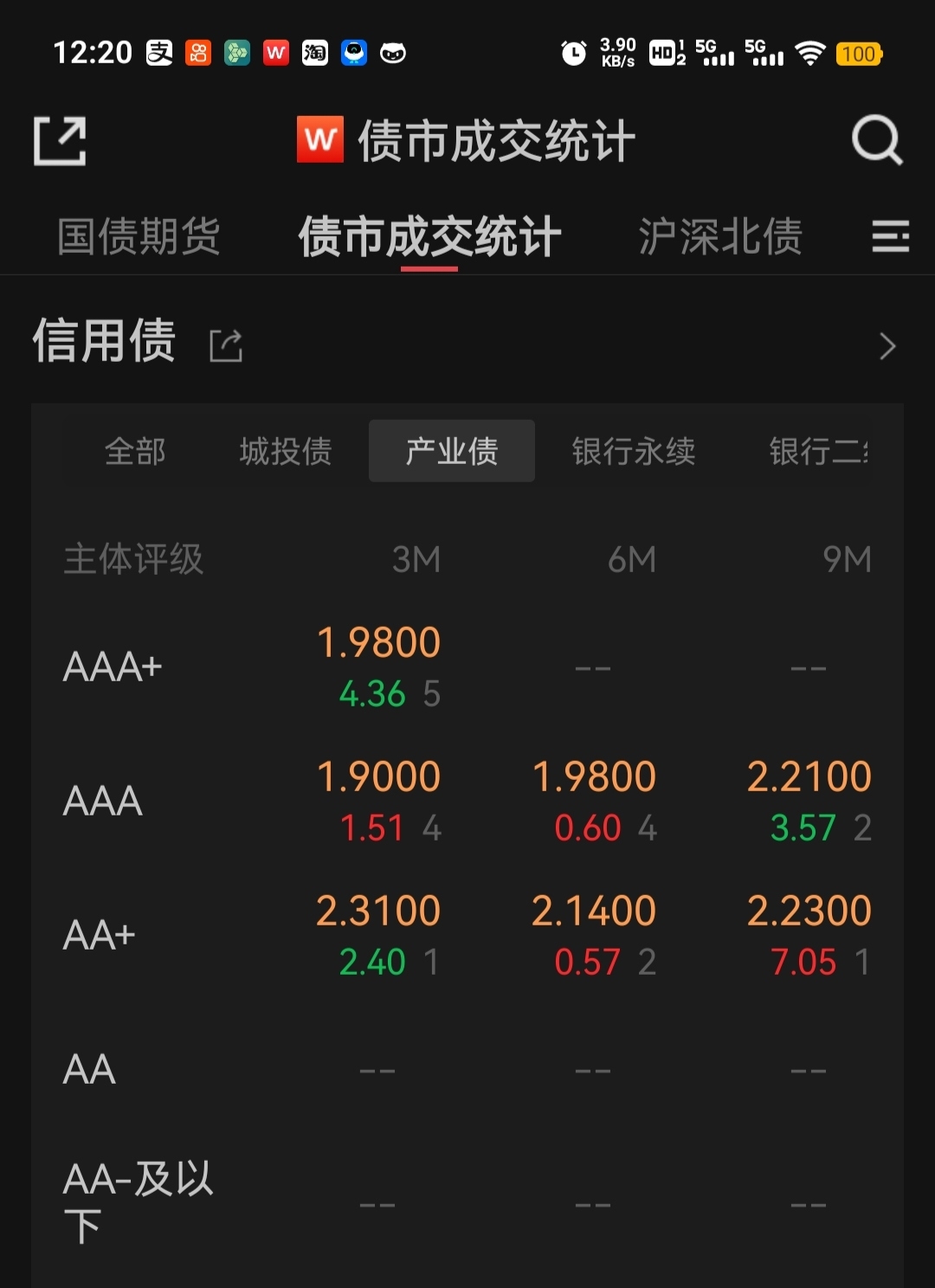Tap the Taobao icon in status bar
Viewport: 935px width, 1288px height.
(315, 53)
